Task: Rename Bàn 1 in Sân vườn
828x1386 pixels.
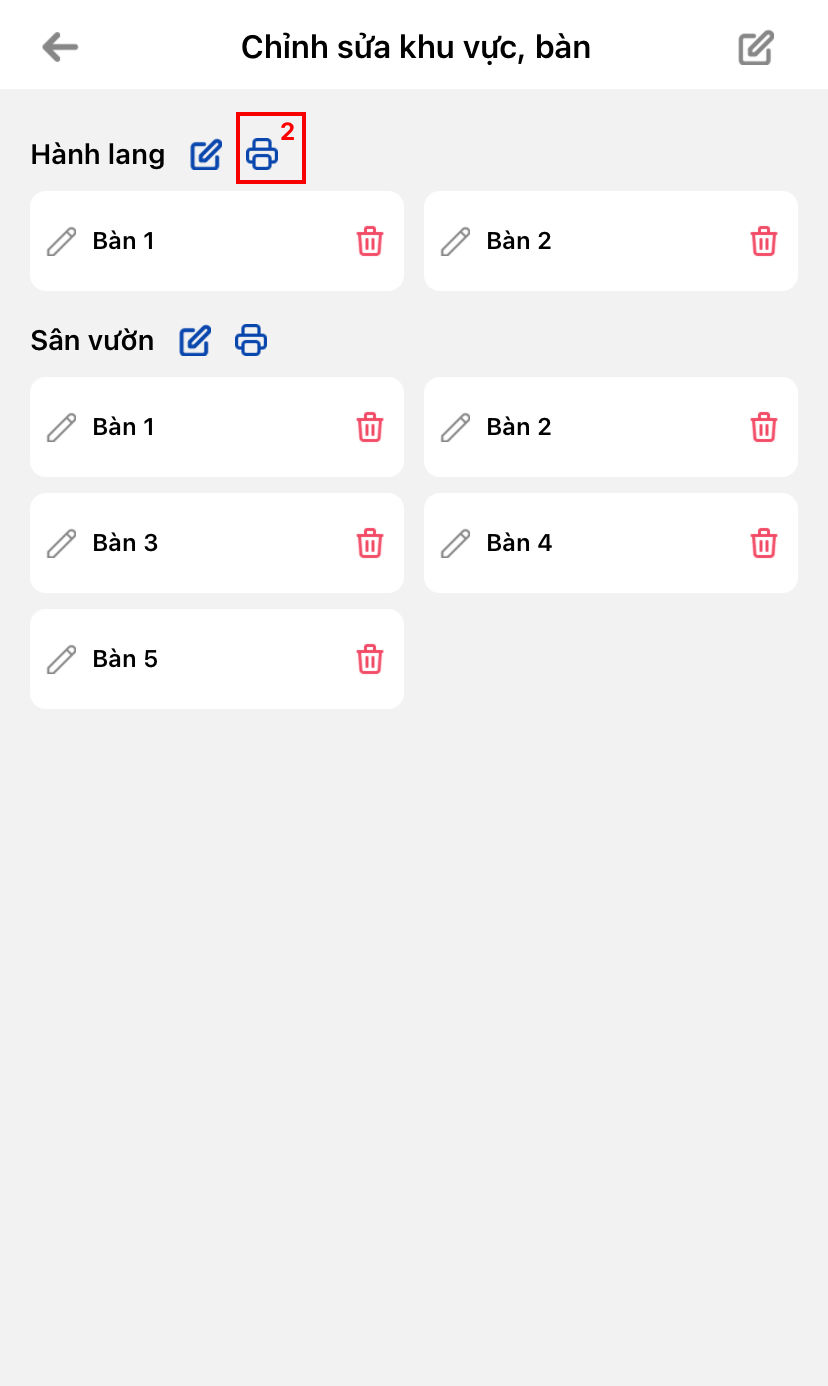Action: (62, 427)
